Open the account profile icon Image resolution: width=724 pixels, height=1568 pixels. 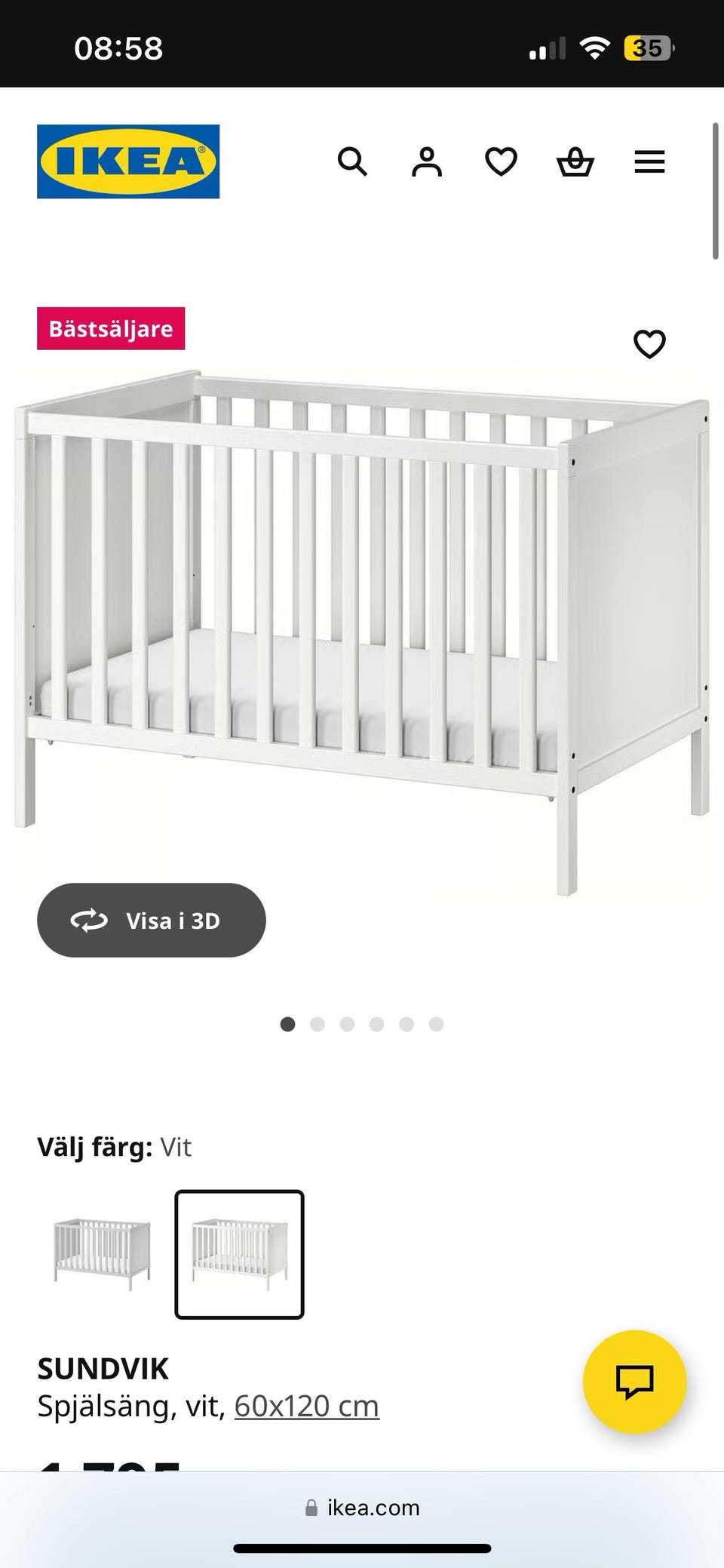[x=426, y=161]
